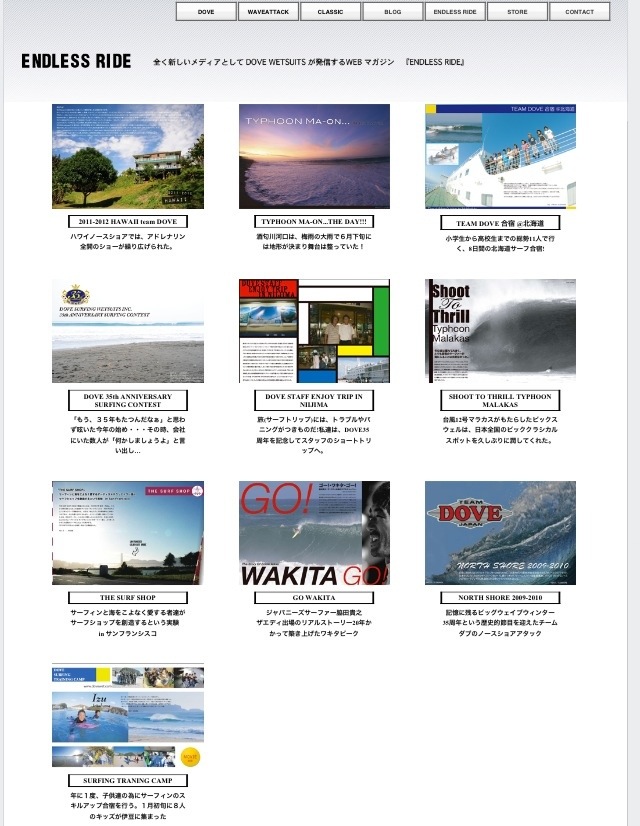This screenshot has width=640, height=826.
Task: Read the DOVE 35th ANNIVERSARY SURFING CONTEST article
Action: coord(128,402)
